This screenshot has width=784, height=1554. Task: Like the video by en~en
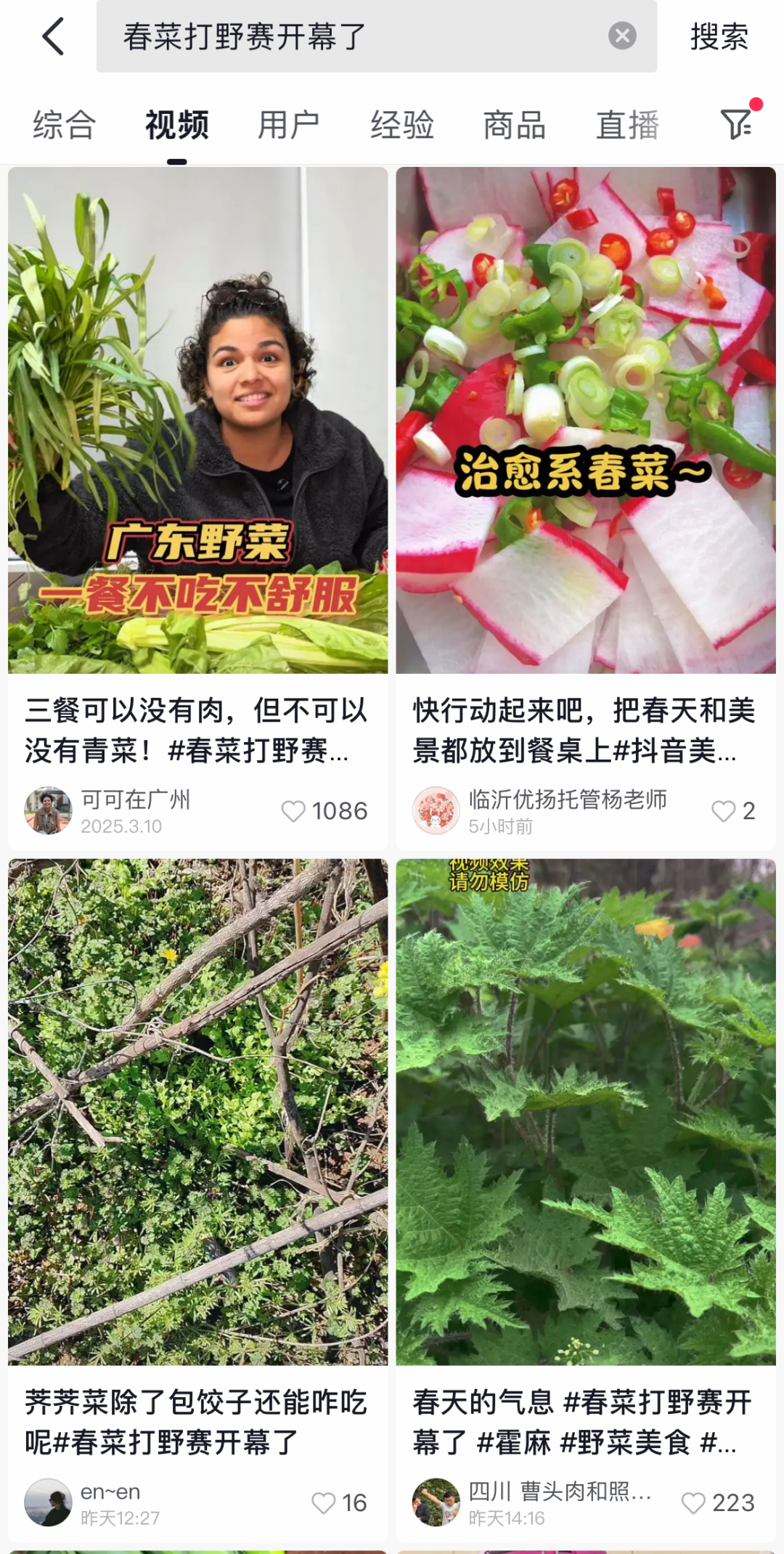323,1502
